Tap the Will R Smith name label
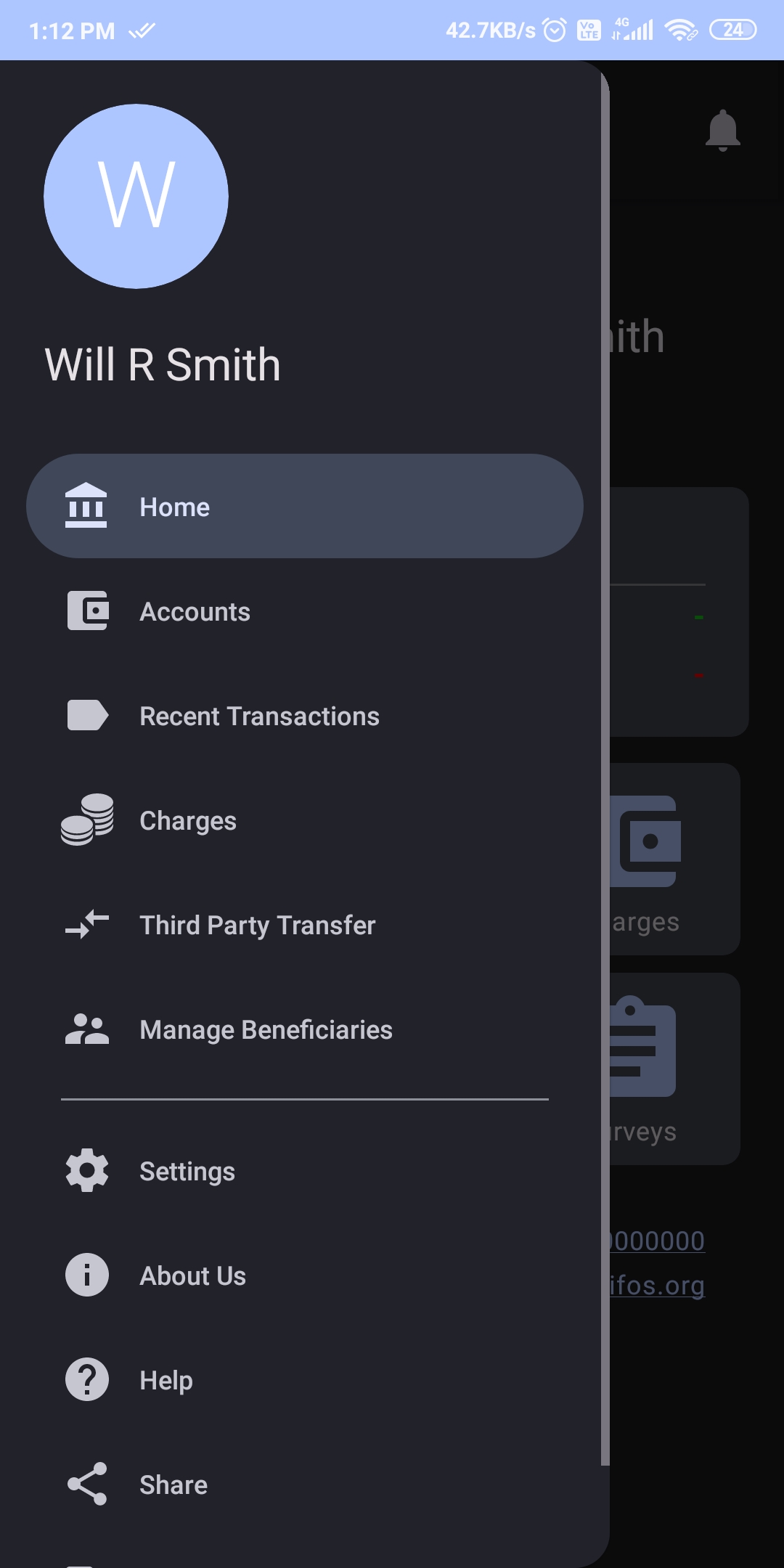The width and height of the screenshot is (784, 1568). pyautogui.click(x=161, y=365)
